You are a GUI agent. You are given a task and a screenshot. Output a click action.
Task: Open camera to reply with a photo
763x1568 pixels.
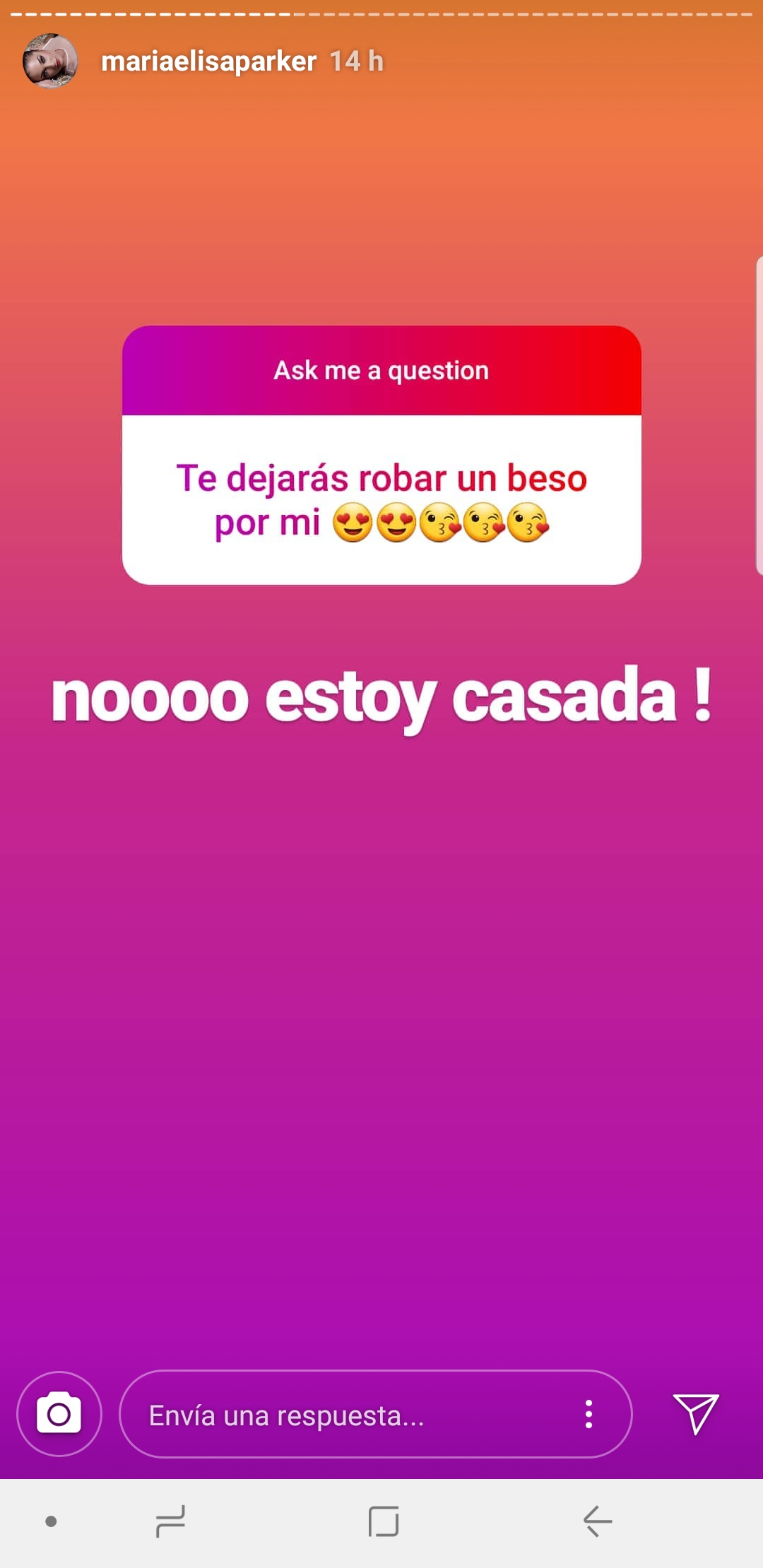pos(59,1413)
